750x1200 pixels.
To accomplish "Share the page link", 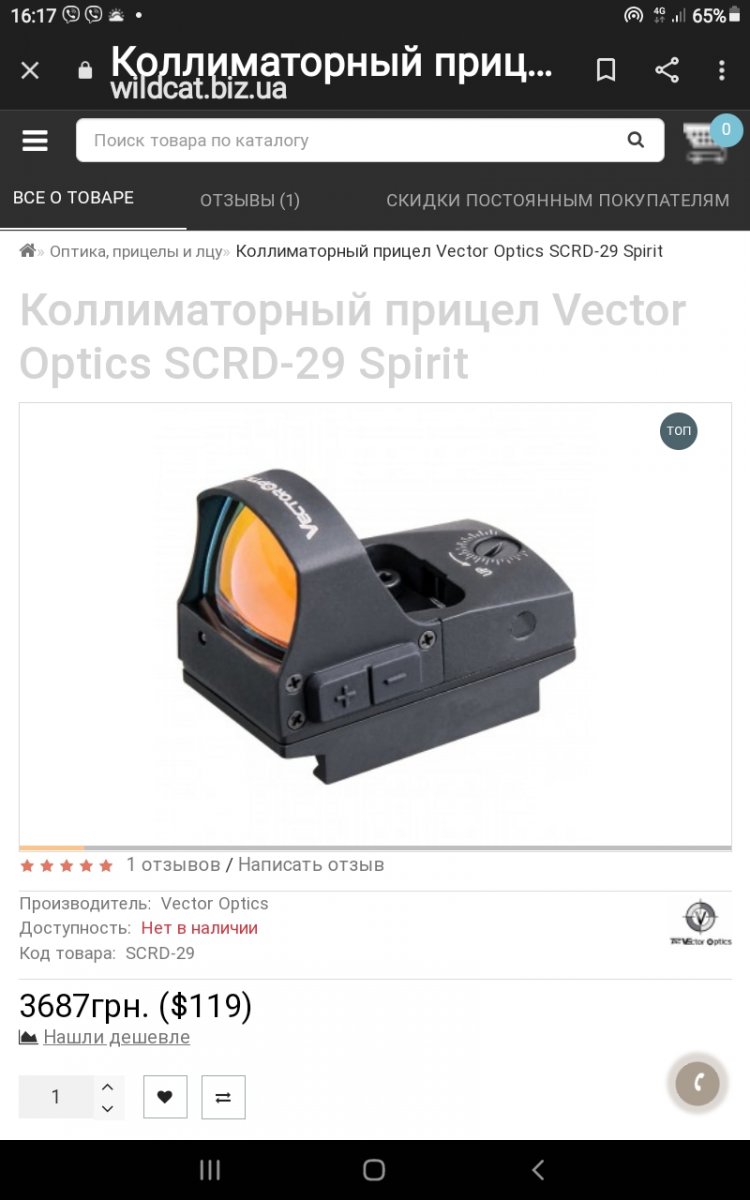I will pos(667,70).
